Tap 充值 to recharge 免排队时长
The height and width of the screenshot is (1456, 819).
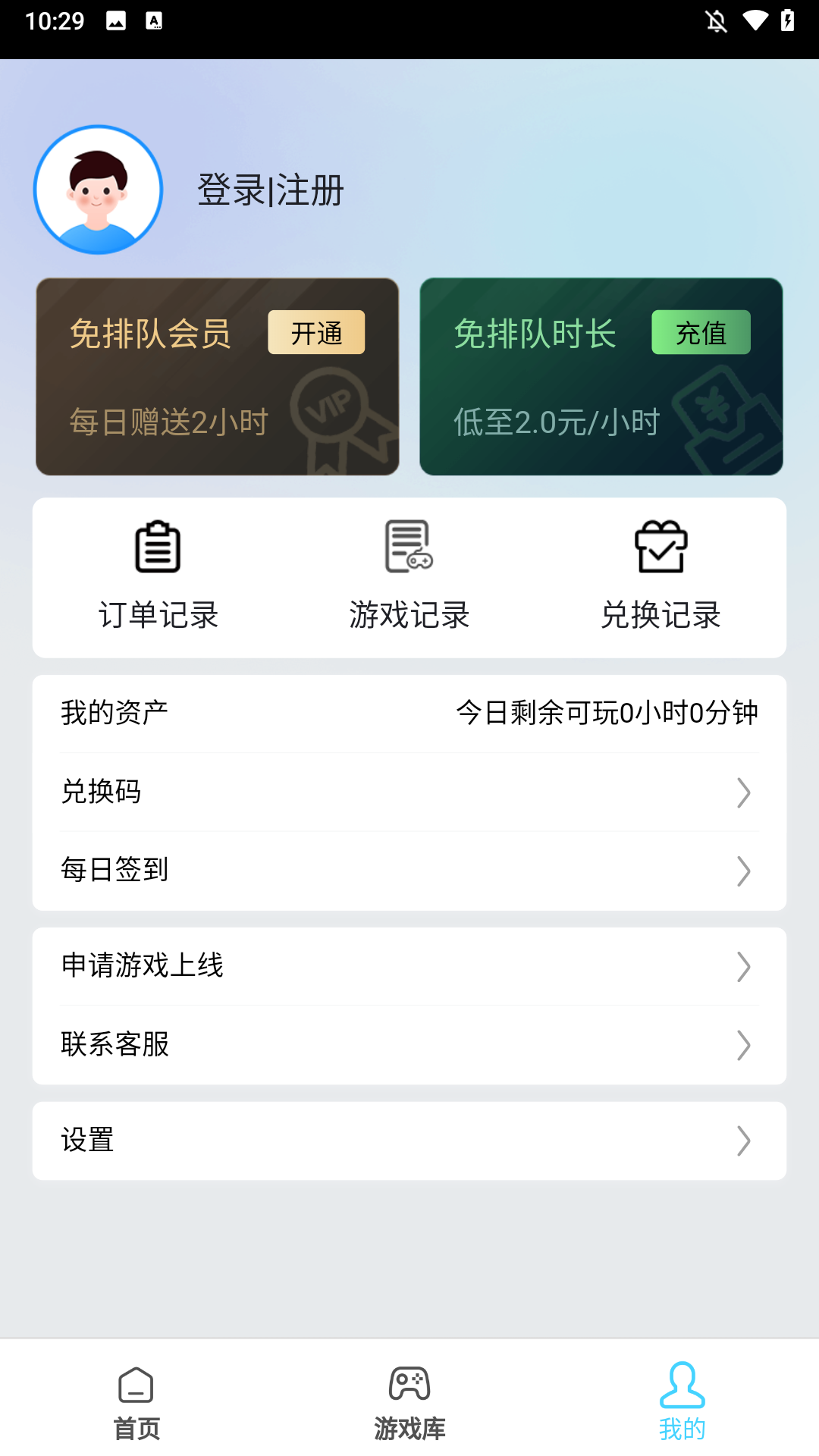coord(701,332)
